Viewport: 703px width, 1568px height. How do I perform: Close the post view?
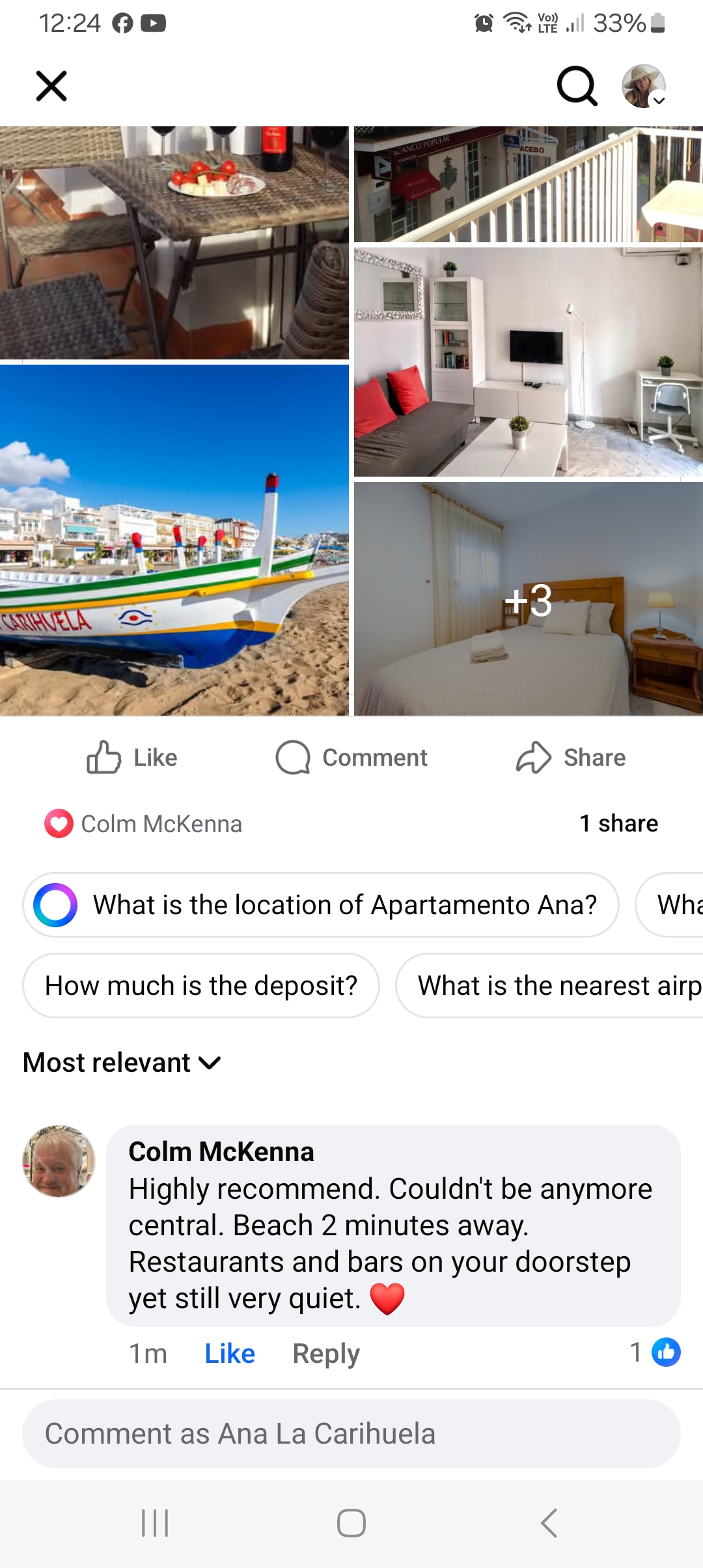pos(51,86)
